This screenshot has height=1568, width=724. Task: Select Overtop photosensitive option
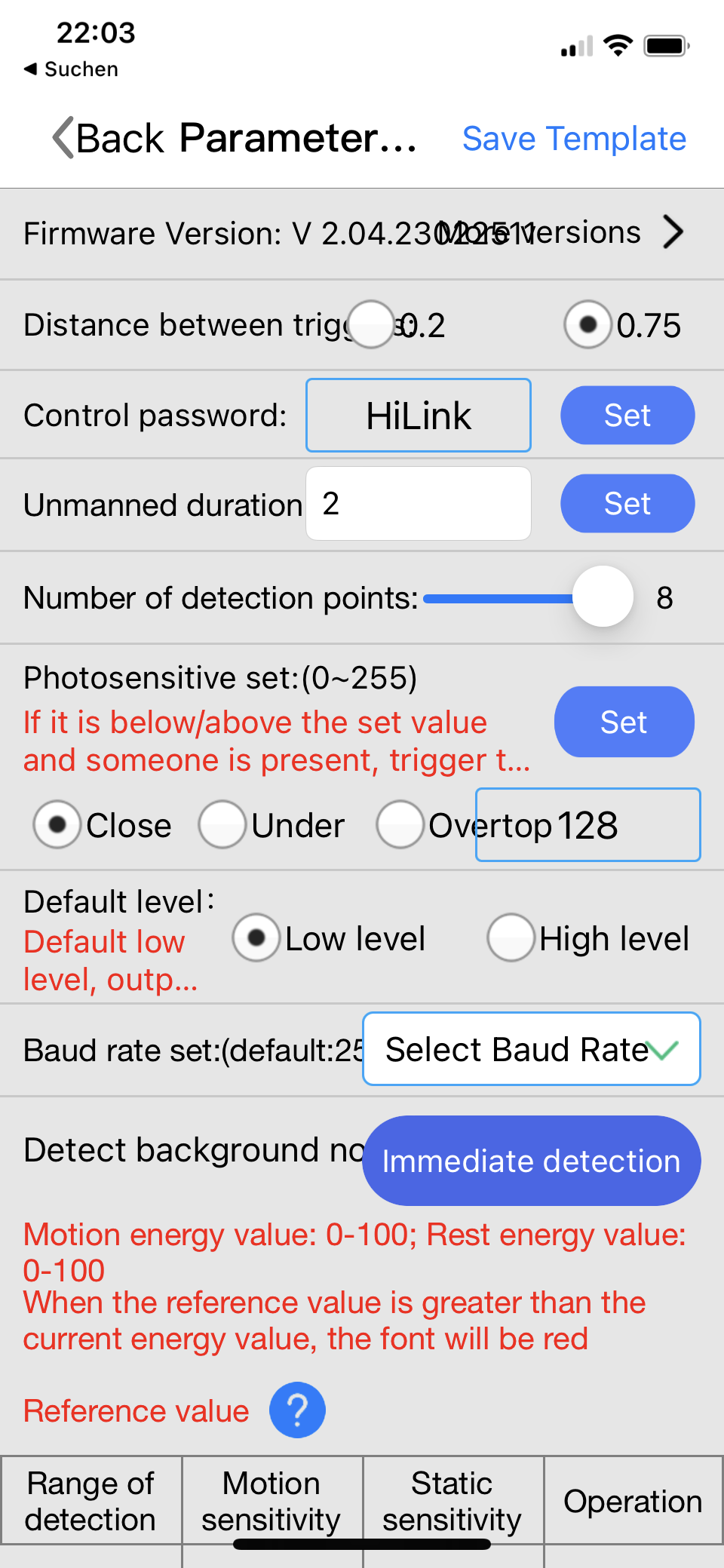tap(400, 825)
